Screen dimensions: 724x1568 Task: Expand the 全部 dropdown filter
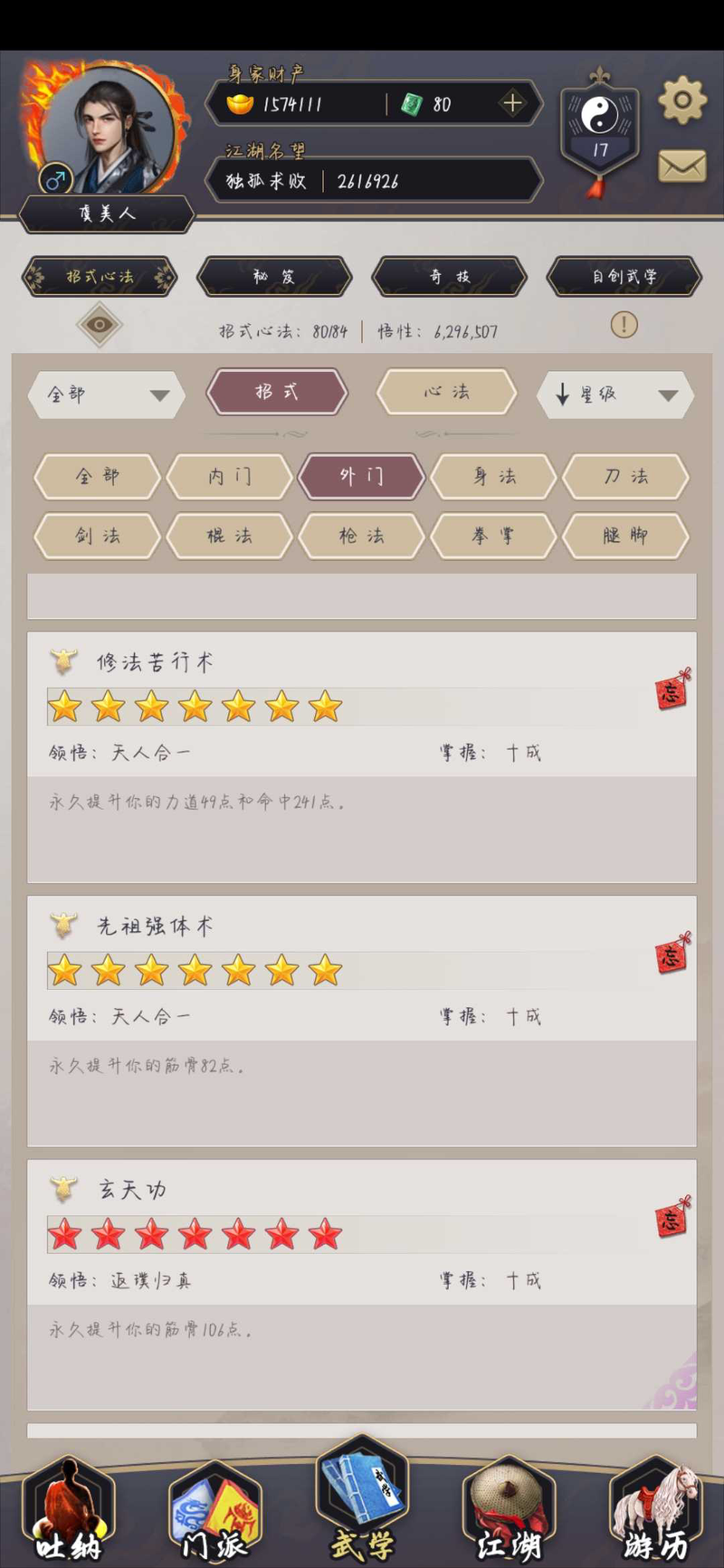click(107, 394)
